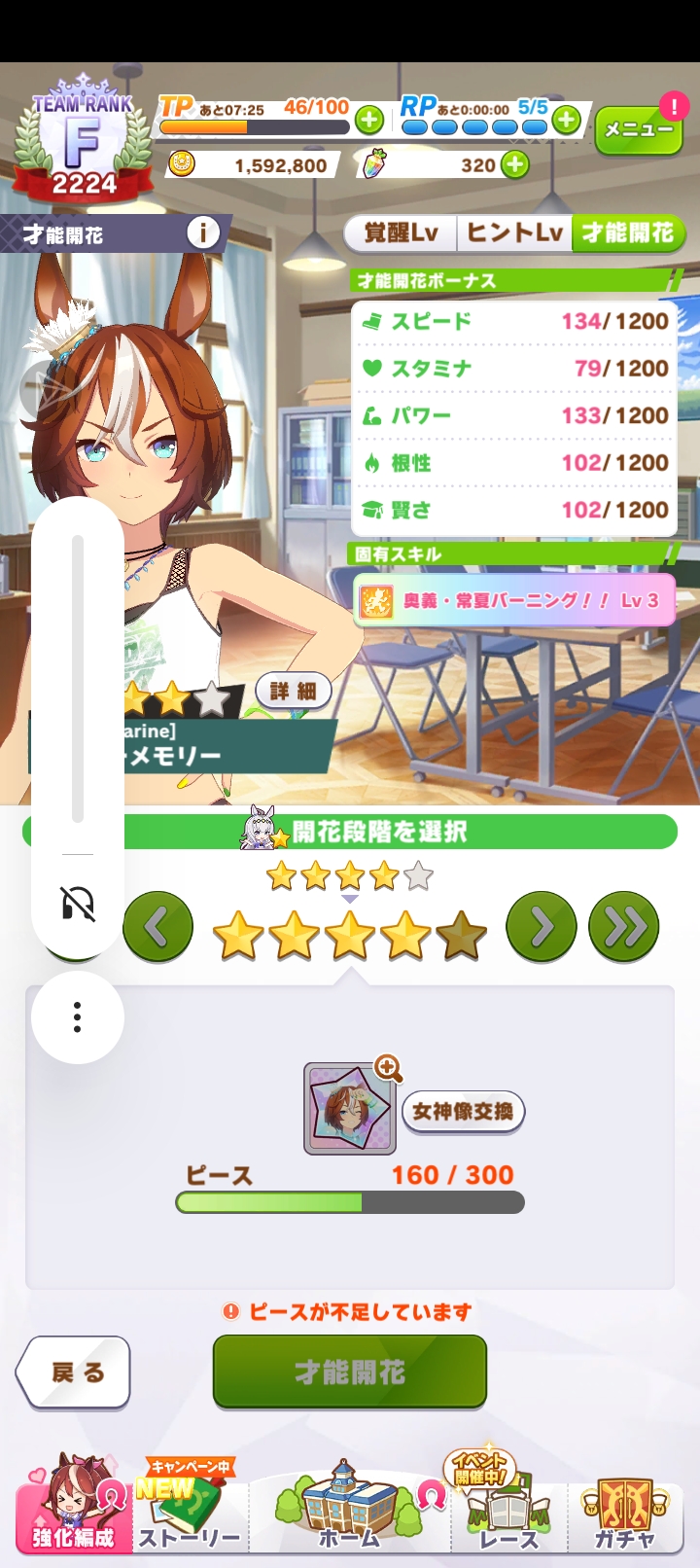Open the ストーリー tab in the bottom bar
Viewport: 700px width, 1568px height.
[x=190, y=1513]
